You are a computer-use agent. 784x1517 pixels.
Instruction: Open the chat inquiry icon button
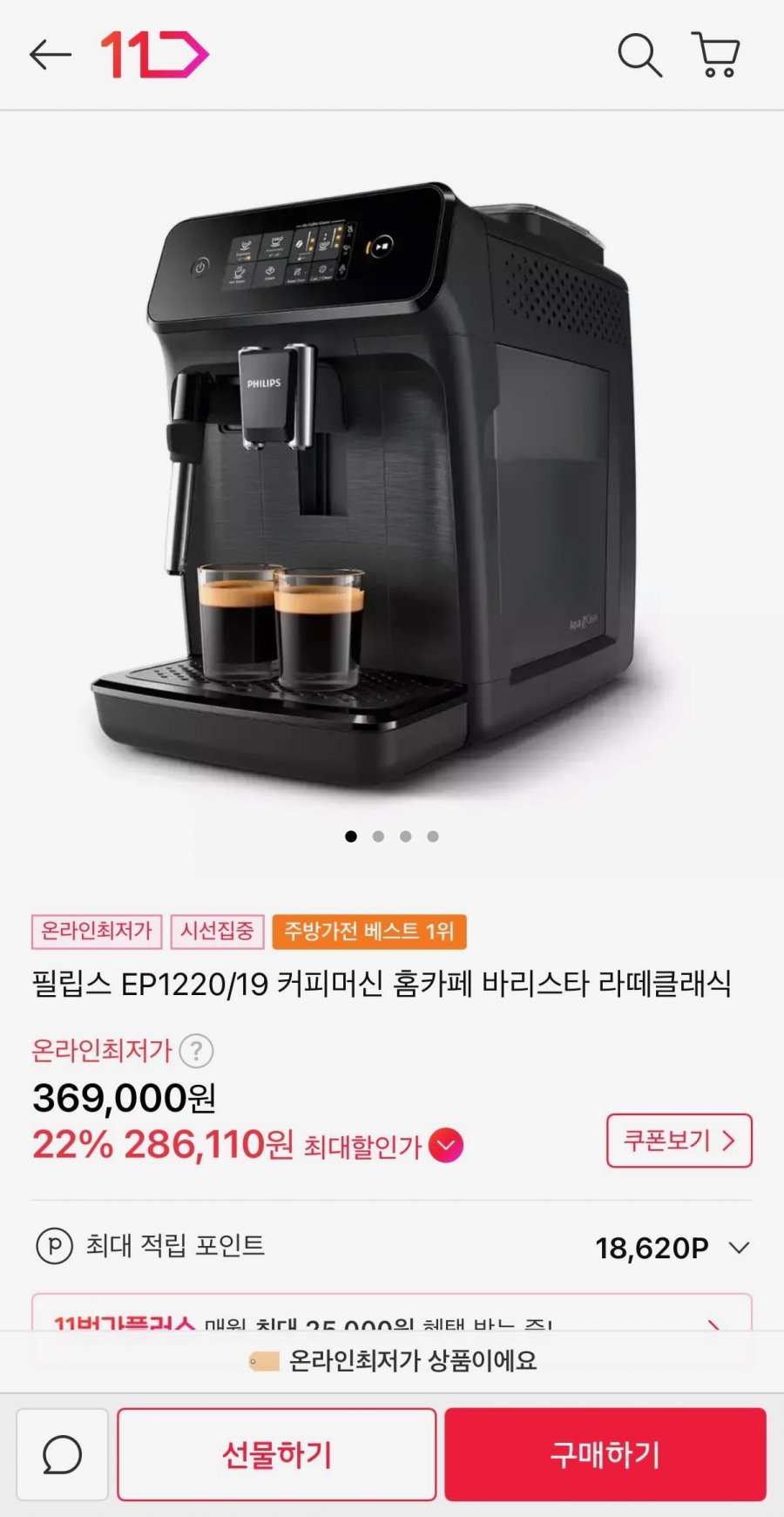pos(63,1454)
